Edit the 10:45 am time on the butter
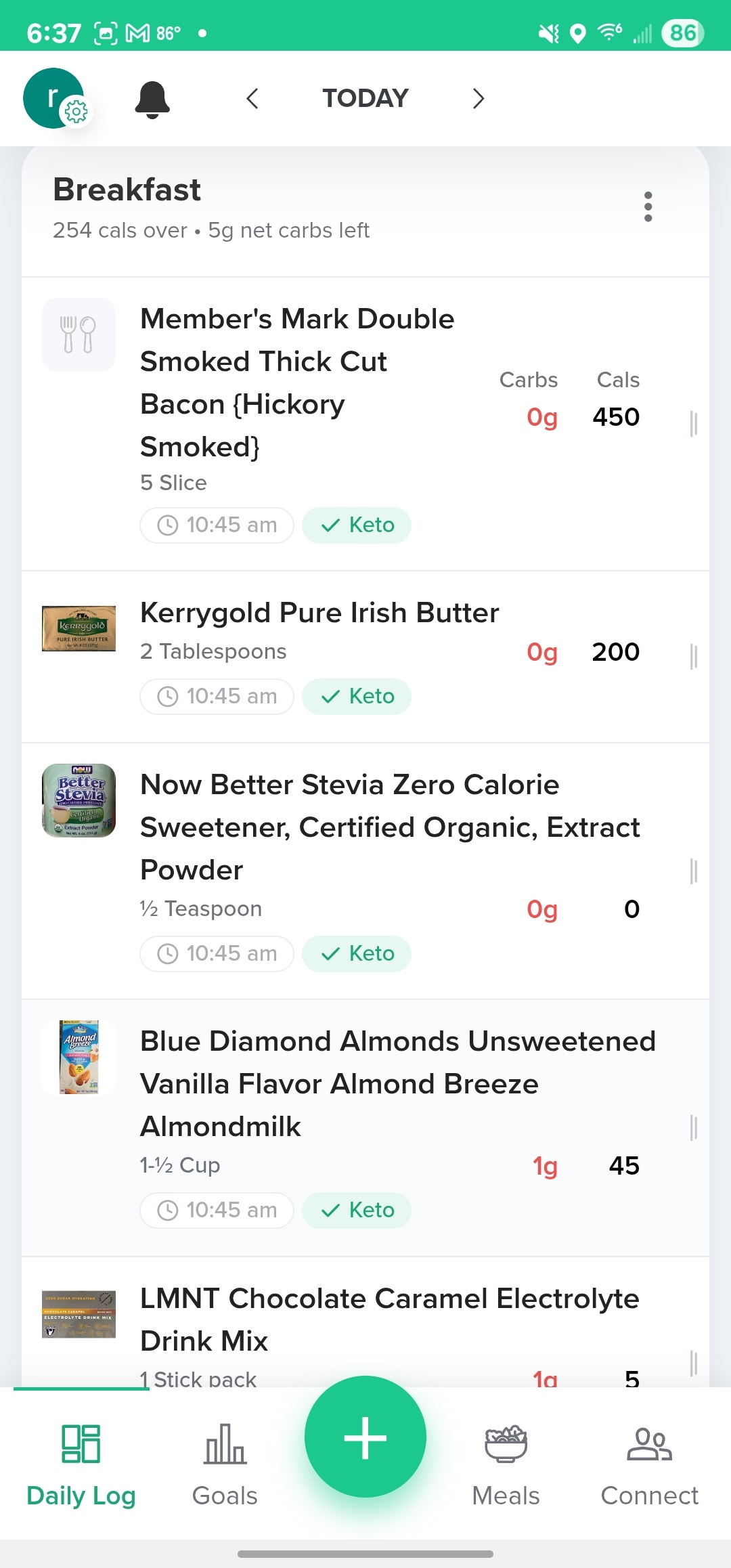The image size is (731, 1568). (x=217, y=696)
